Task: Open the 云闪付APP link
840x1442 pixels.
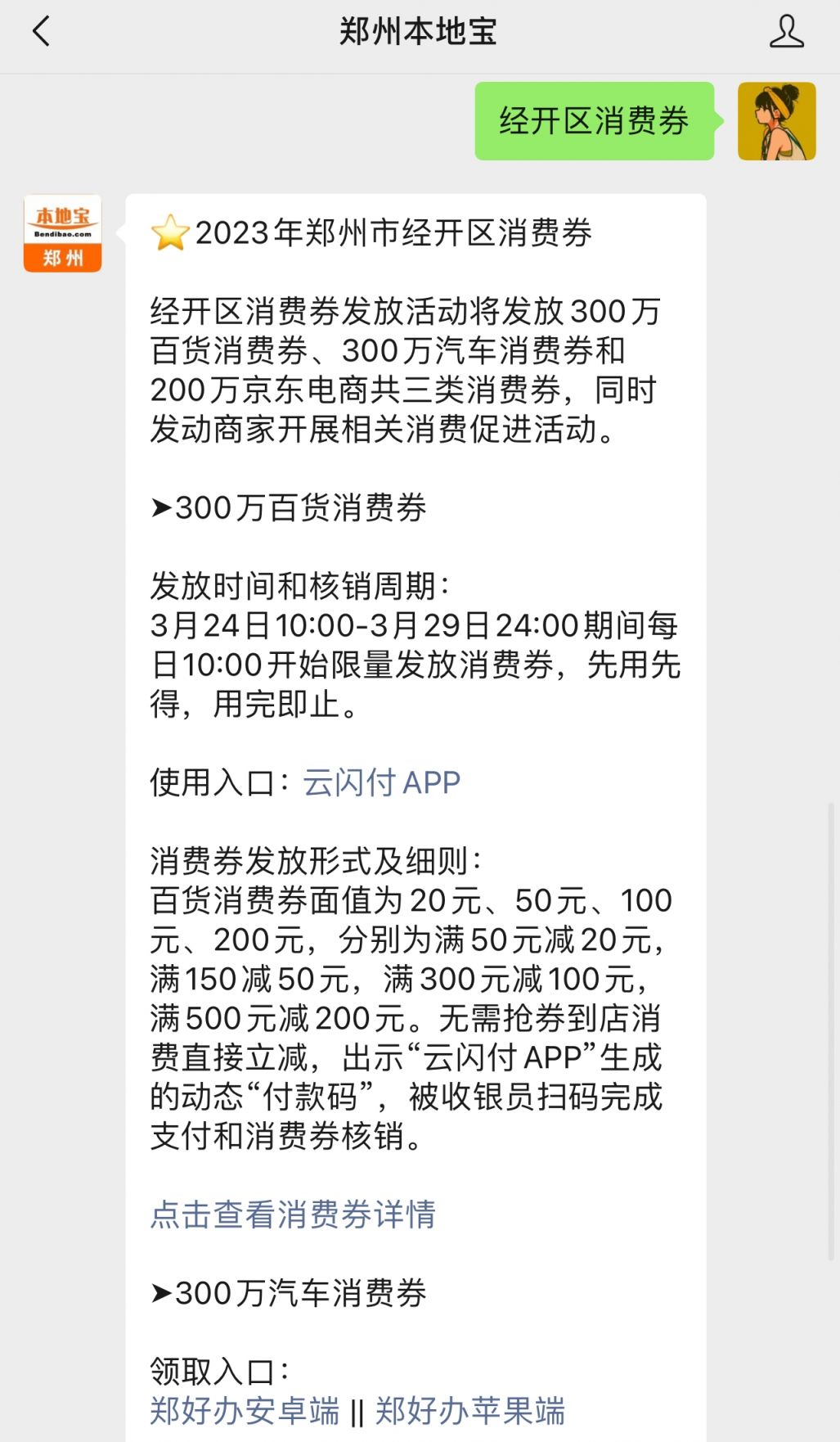Action: click(381, 782)
